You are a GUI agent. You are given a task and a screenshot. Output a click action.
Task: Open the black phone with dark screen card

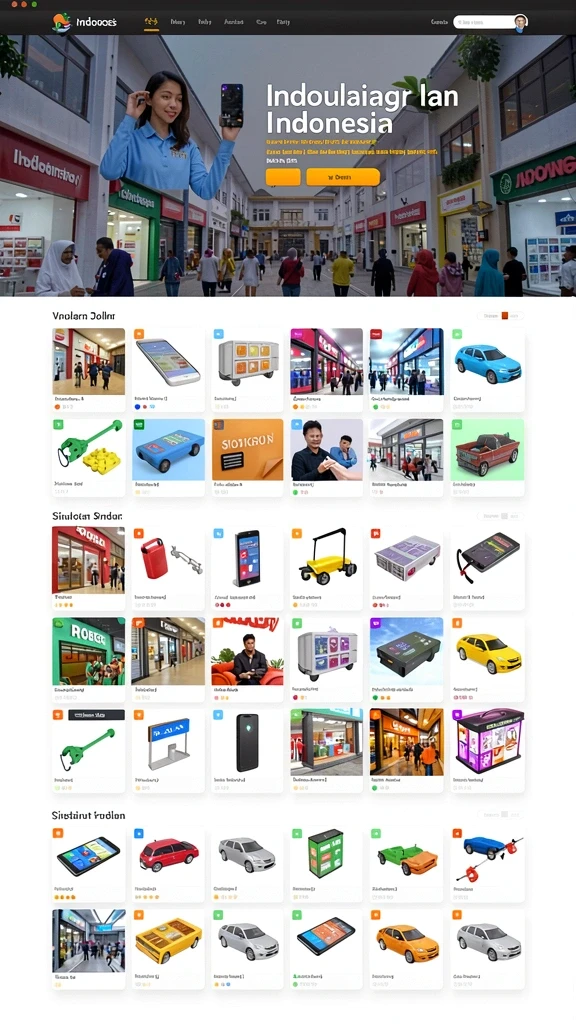pos(248,750)
